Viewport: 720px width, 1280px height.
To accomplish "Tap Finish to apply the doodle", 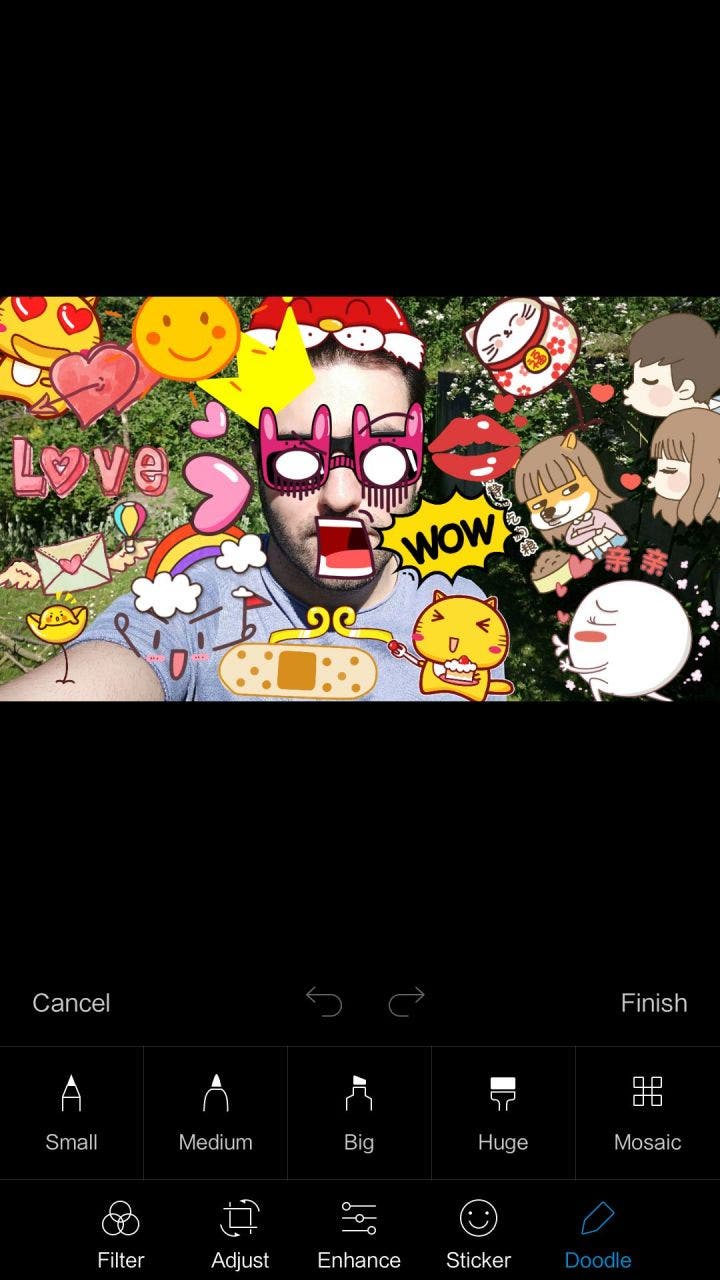I will (653, 1003).
